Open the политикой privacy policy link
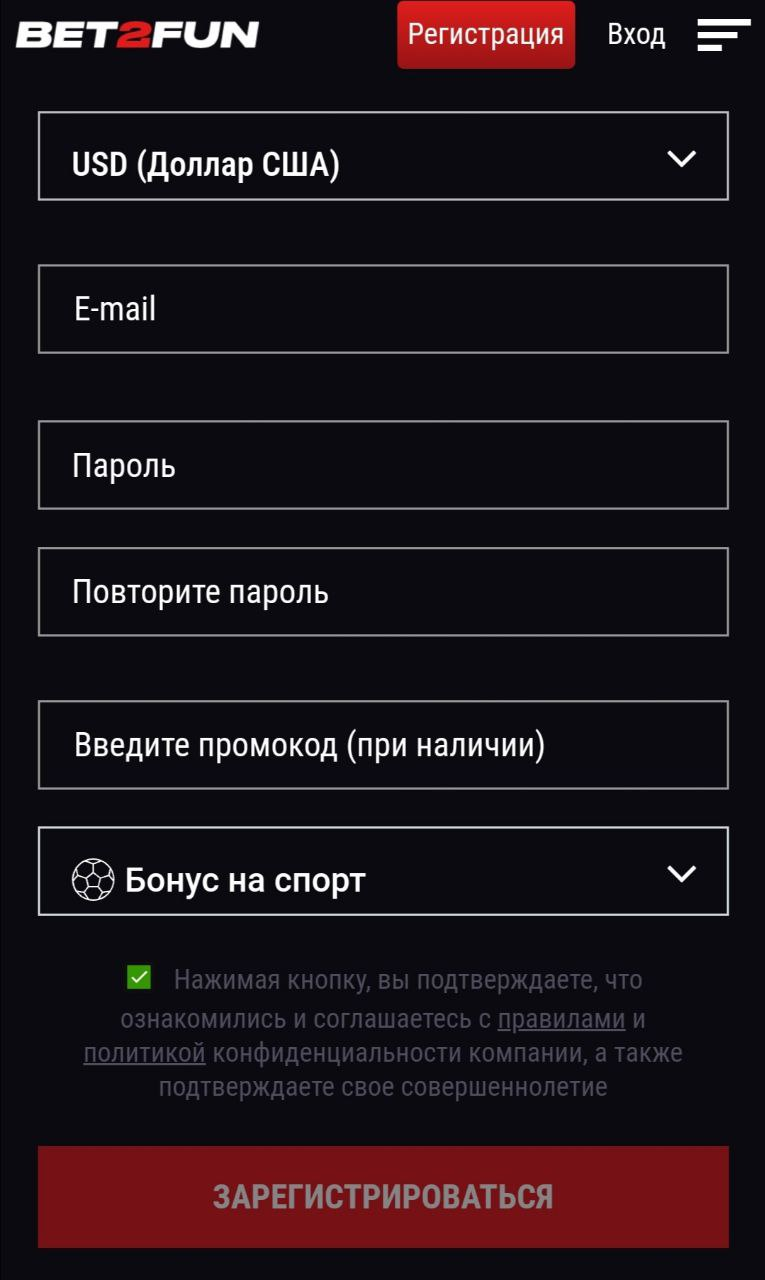The image size is (765, 1280). 144,1053
